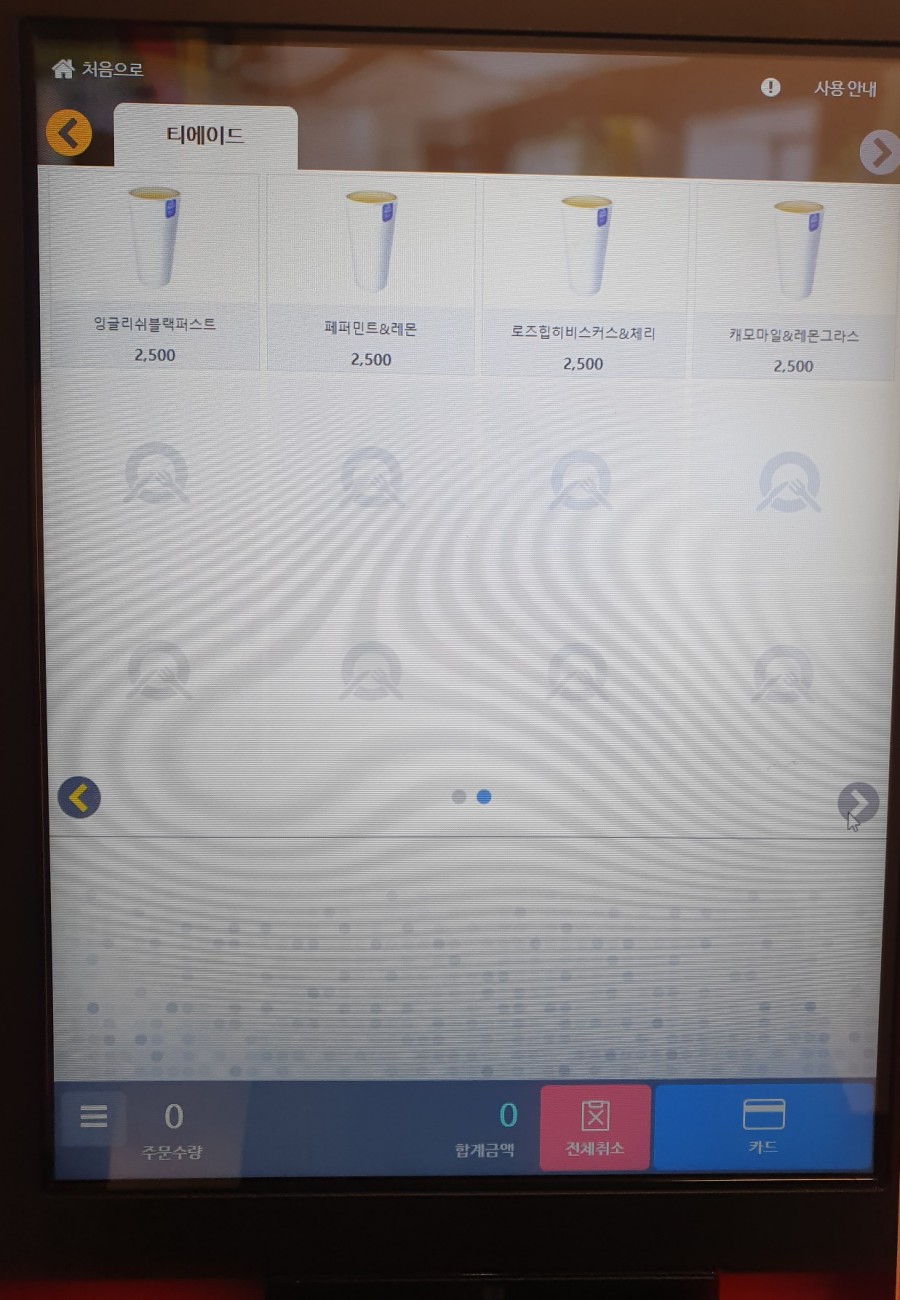900x1300 pixels.
Task: Open the order list menu icon
Action: 94,1116
